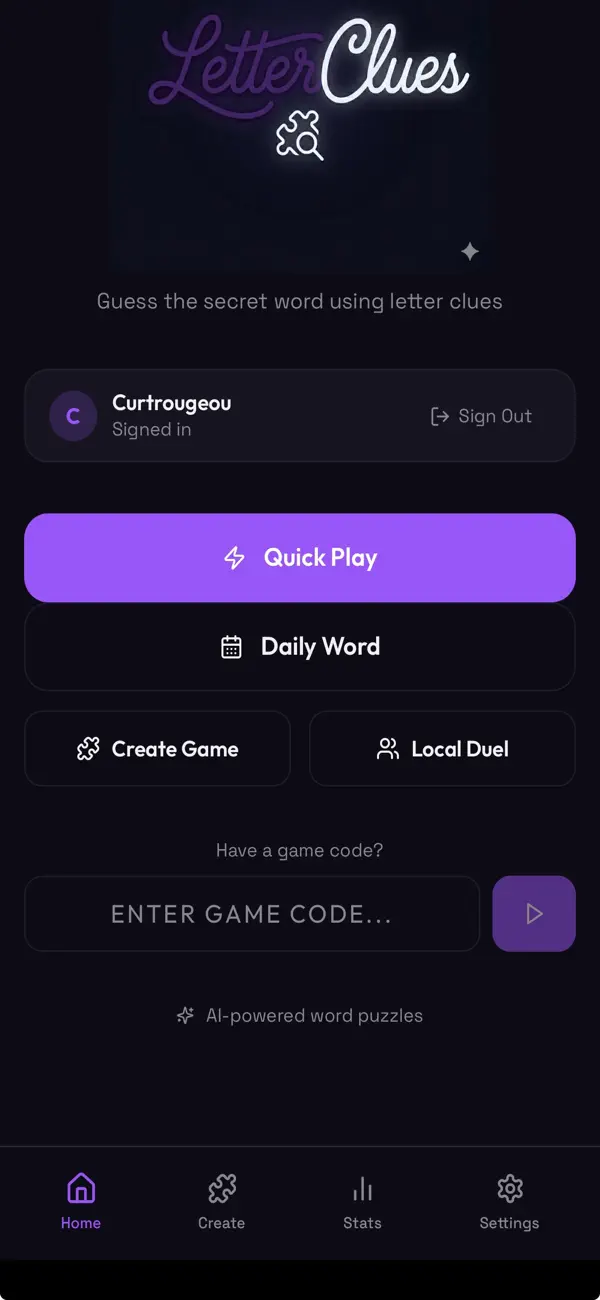600x1300 pixels.
Task: Go to the Settings tab
Action: [509, 1202]
